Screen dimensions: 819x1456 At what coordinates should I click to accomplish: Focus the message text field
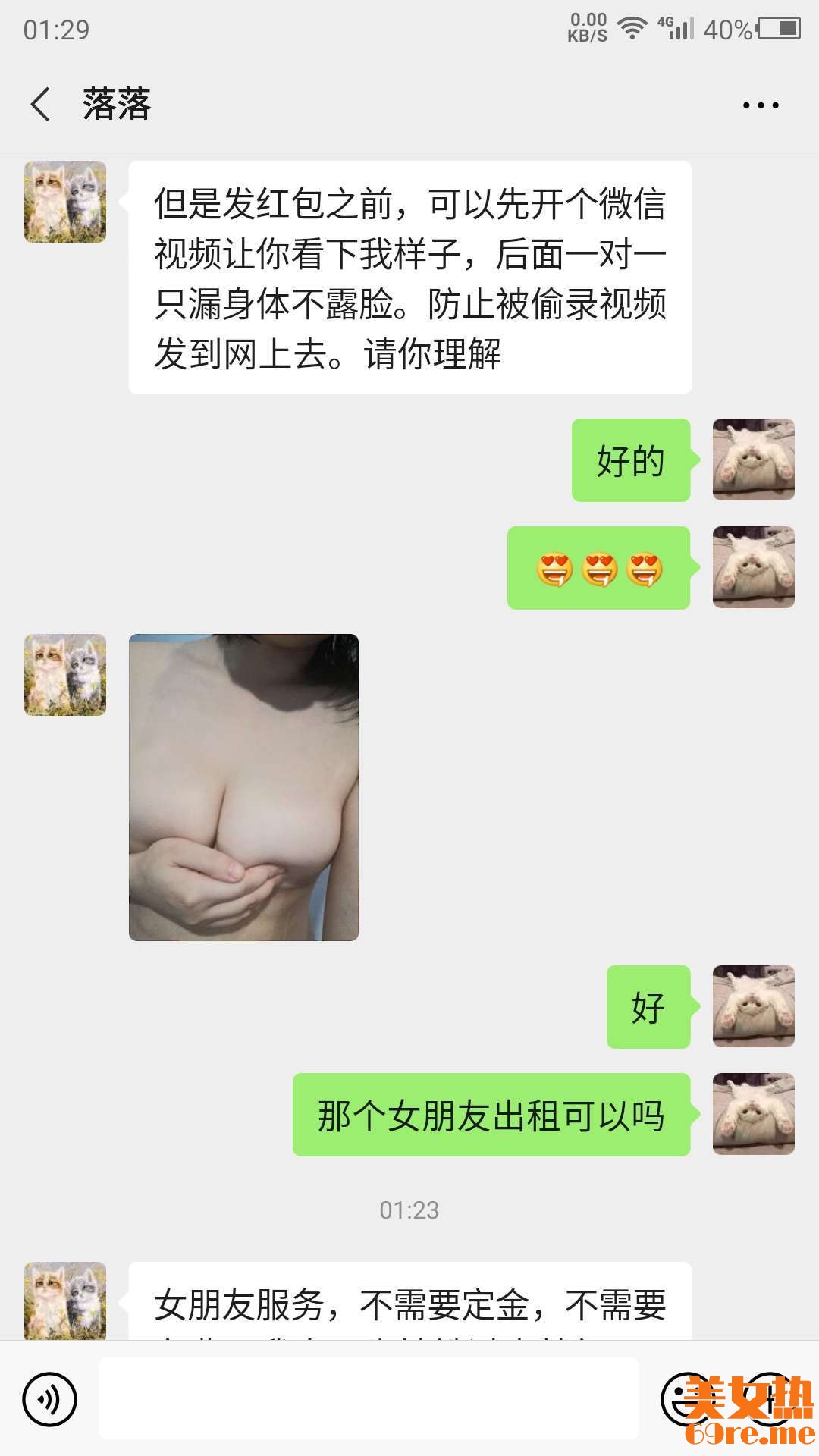point(369,1399)
